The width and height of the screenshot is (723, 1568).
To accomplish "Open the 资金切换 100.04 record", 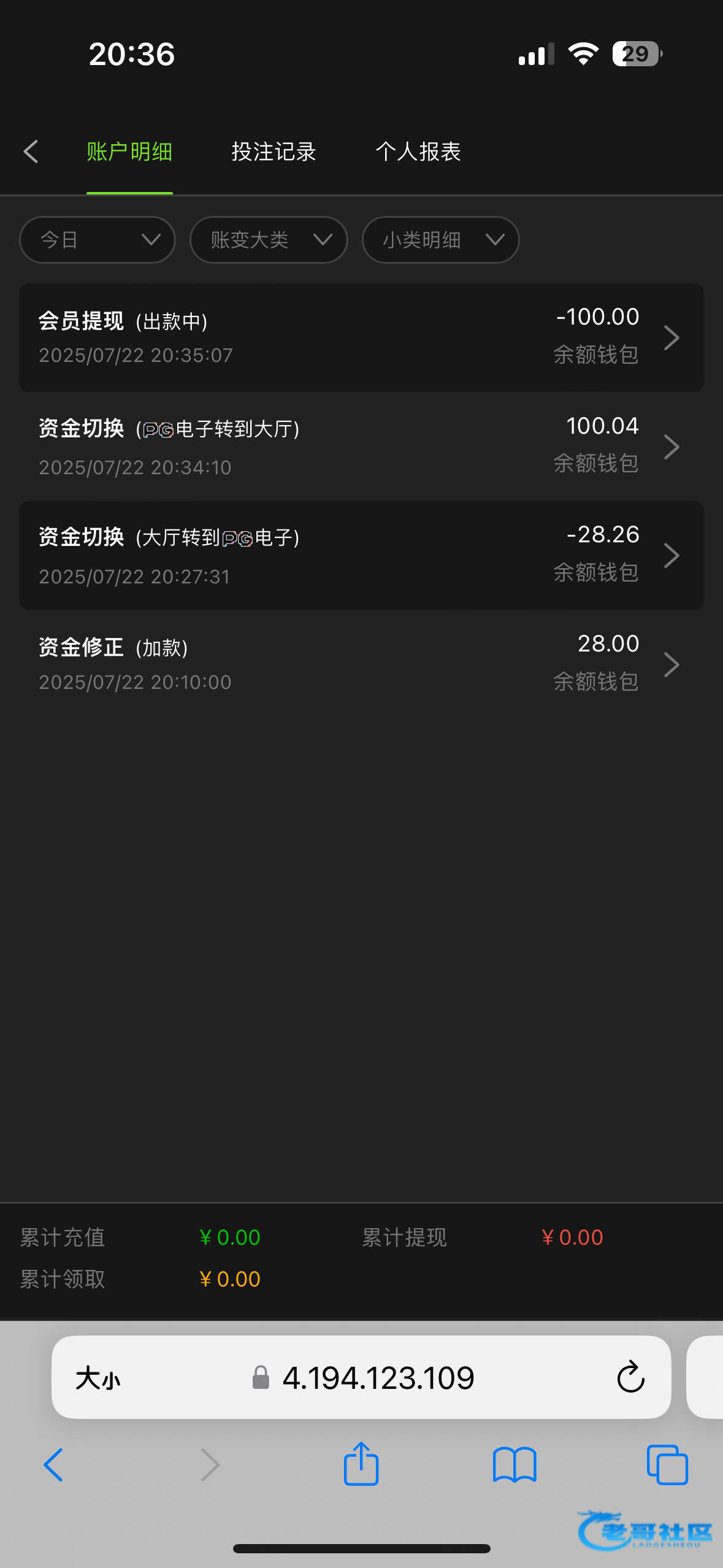I will pos(361,447).
